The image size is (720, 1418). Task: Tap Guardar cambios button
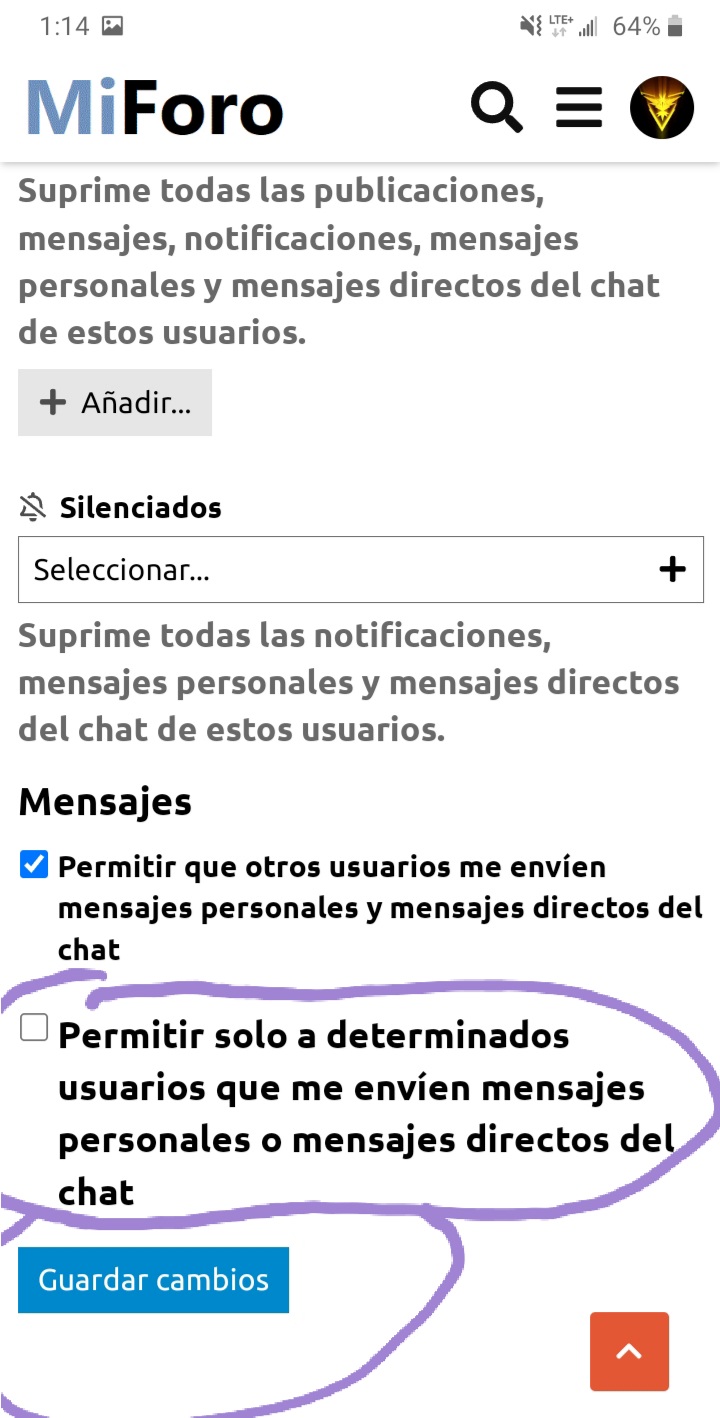(x=153, y=1280)
